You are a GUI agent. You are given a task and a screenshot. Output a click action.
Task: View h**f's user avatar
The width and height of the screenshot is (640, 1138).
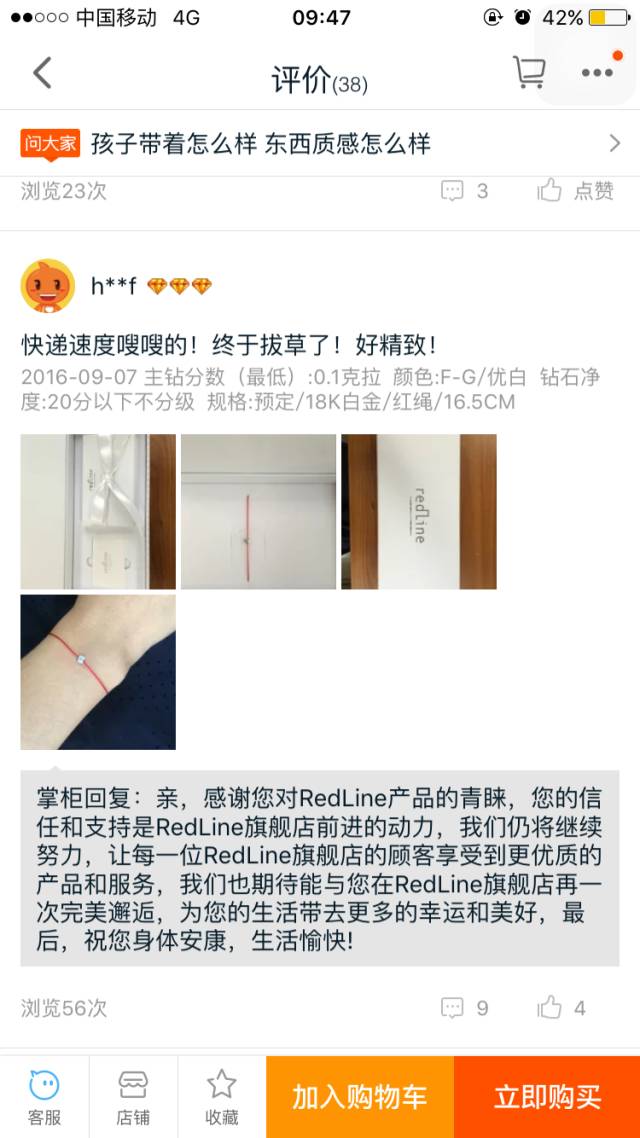pyautogui.click(x=48, y=287)
